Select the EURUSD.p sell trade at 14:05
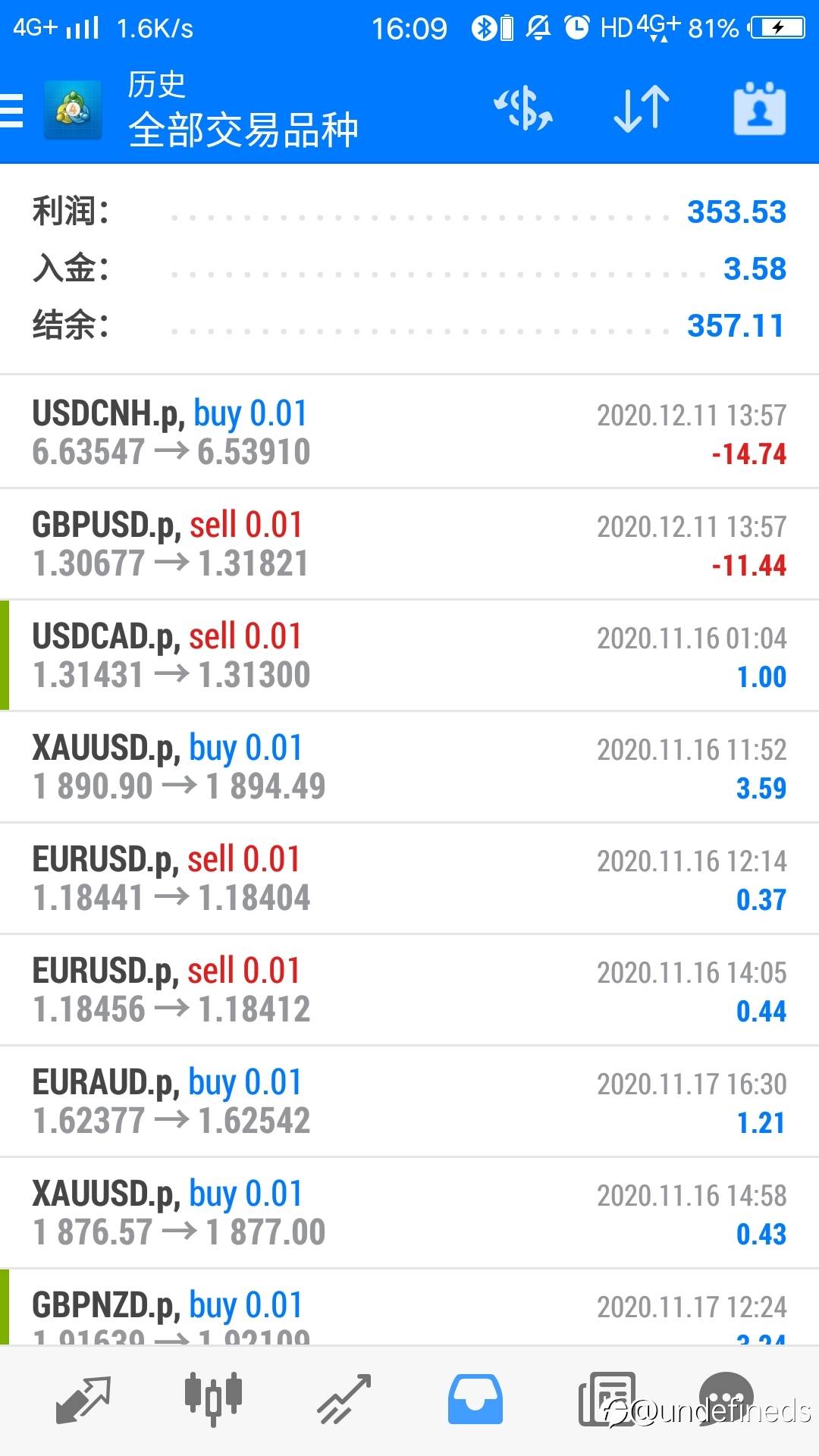The width and height of the screenshot is (819, 1456). [409, 990]
